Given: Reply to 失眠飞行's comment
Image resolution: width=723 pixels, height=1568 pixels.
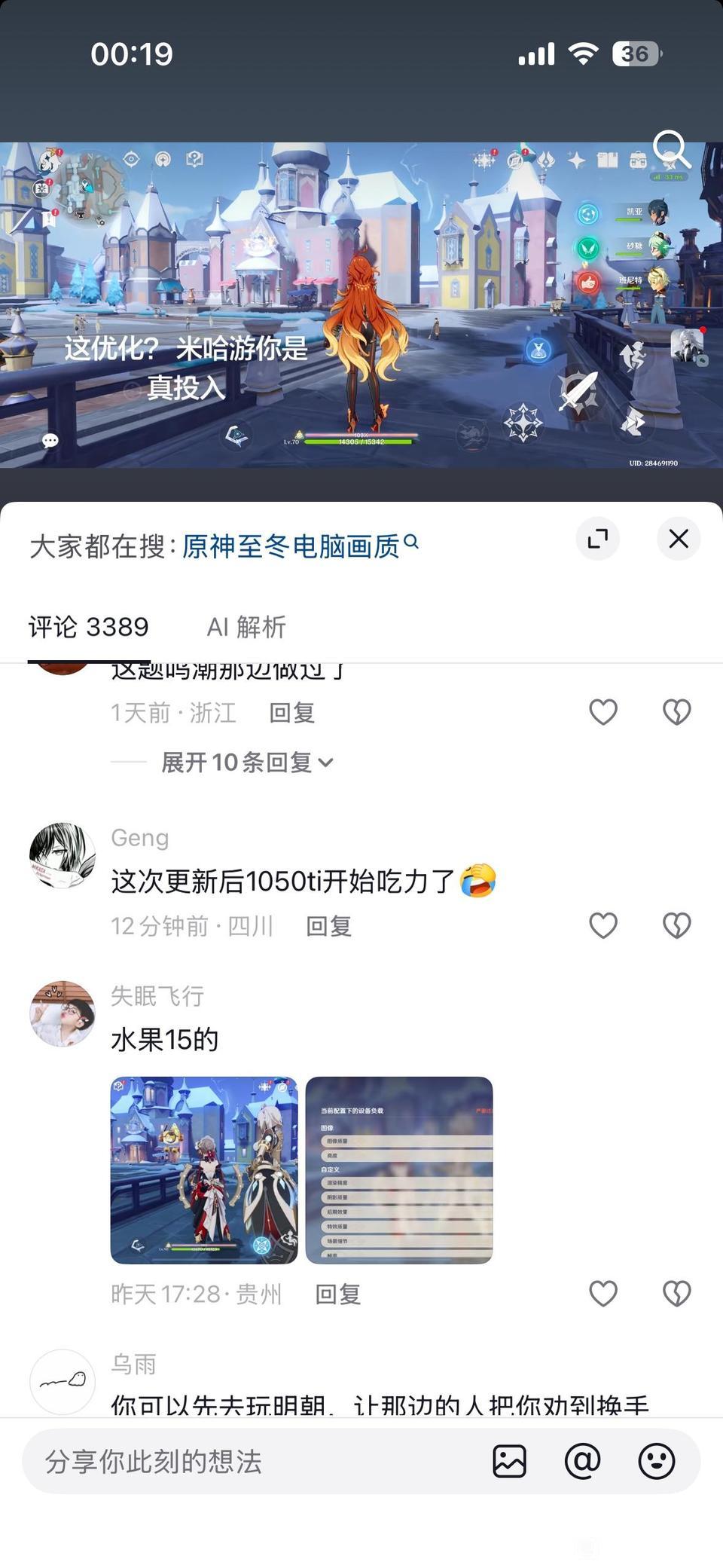Looking at the screenshot, I should [x=337, y=1294].
